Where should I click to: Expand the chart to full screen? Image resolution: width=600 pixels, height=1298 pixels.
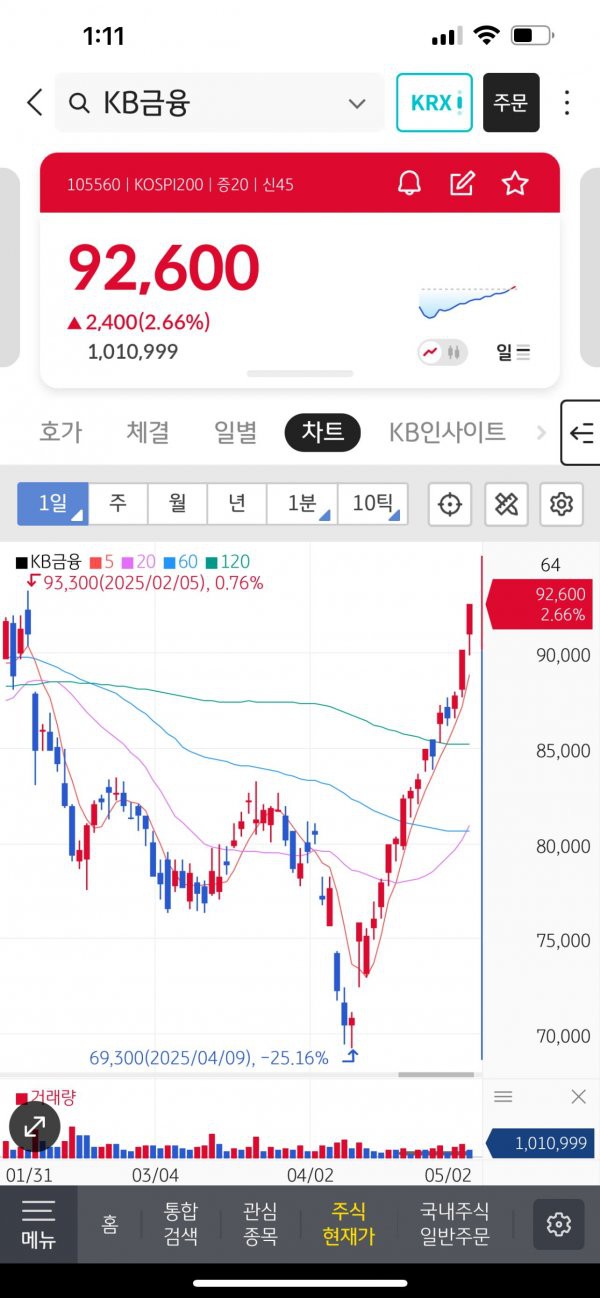(35, 1126)
